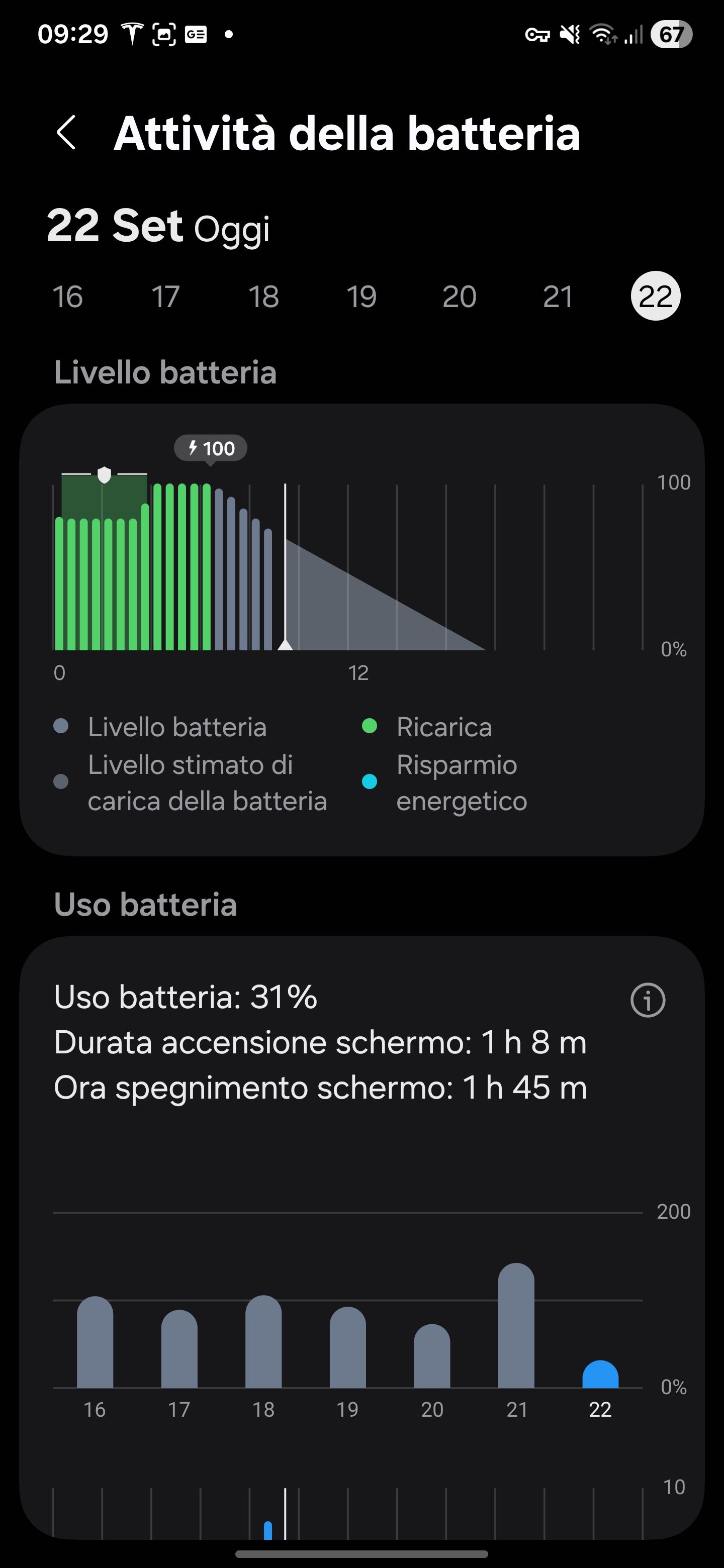The height and width of the screenshot is (1568, 724).
Task: Select the highlighted day 22
Action: click(655, 297)
